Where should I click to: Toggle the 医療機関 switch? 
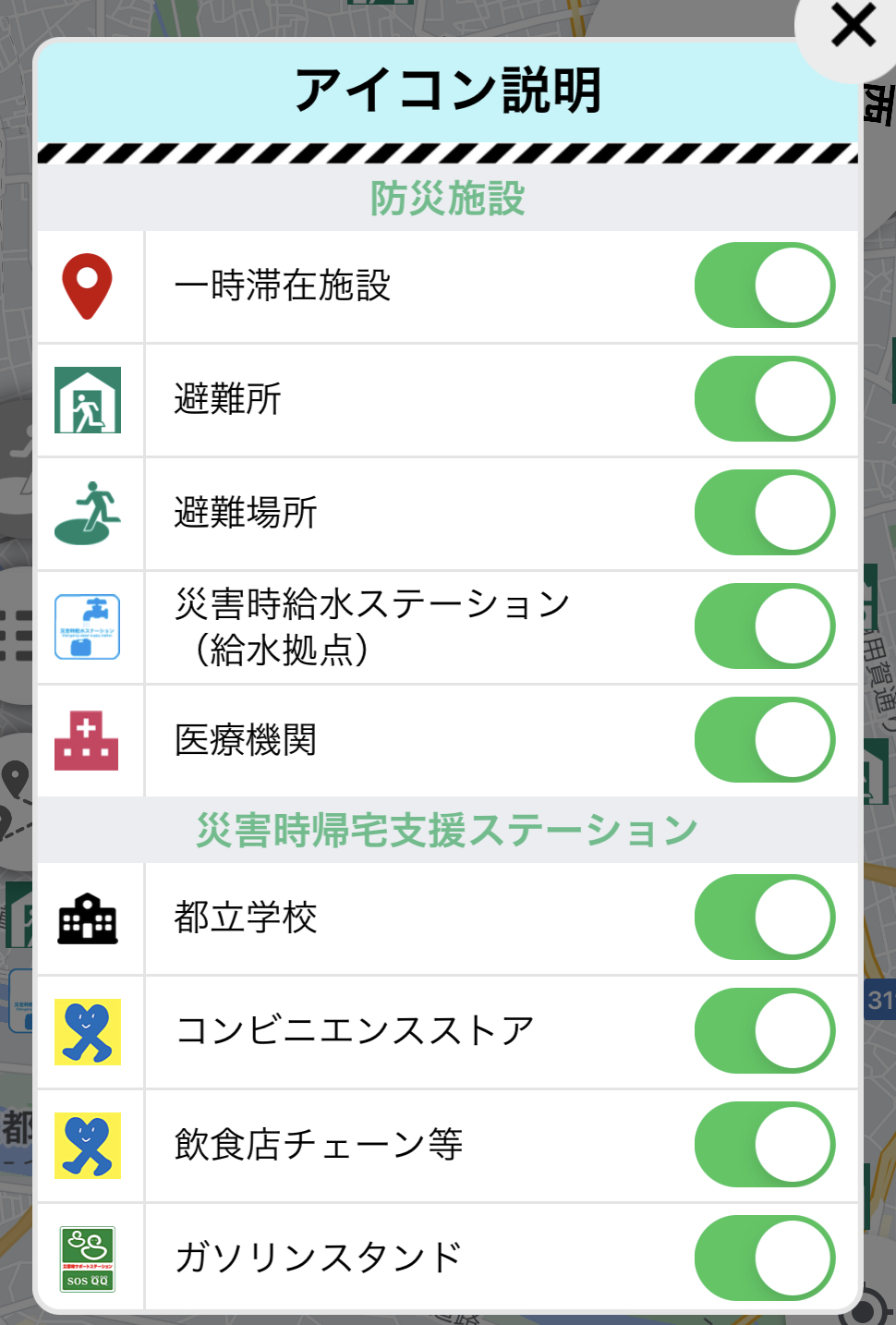tap(764, 740)
